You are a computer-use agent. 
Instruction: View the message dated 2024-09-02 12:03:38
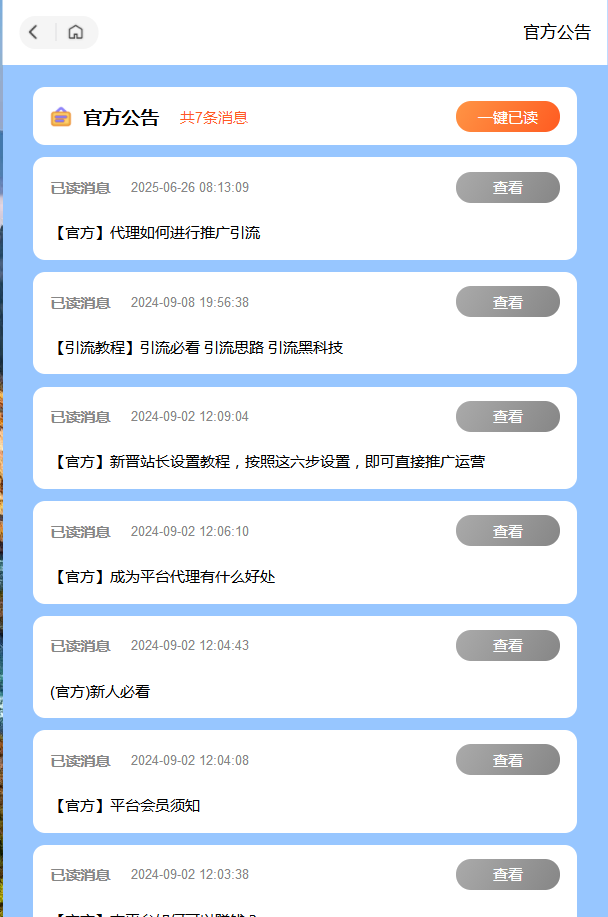(507, 874)
